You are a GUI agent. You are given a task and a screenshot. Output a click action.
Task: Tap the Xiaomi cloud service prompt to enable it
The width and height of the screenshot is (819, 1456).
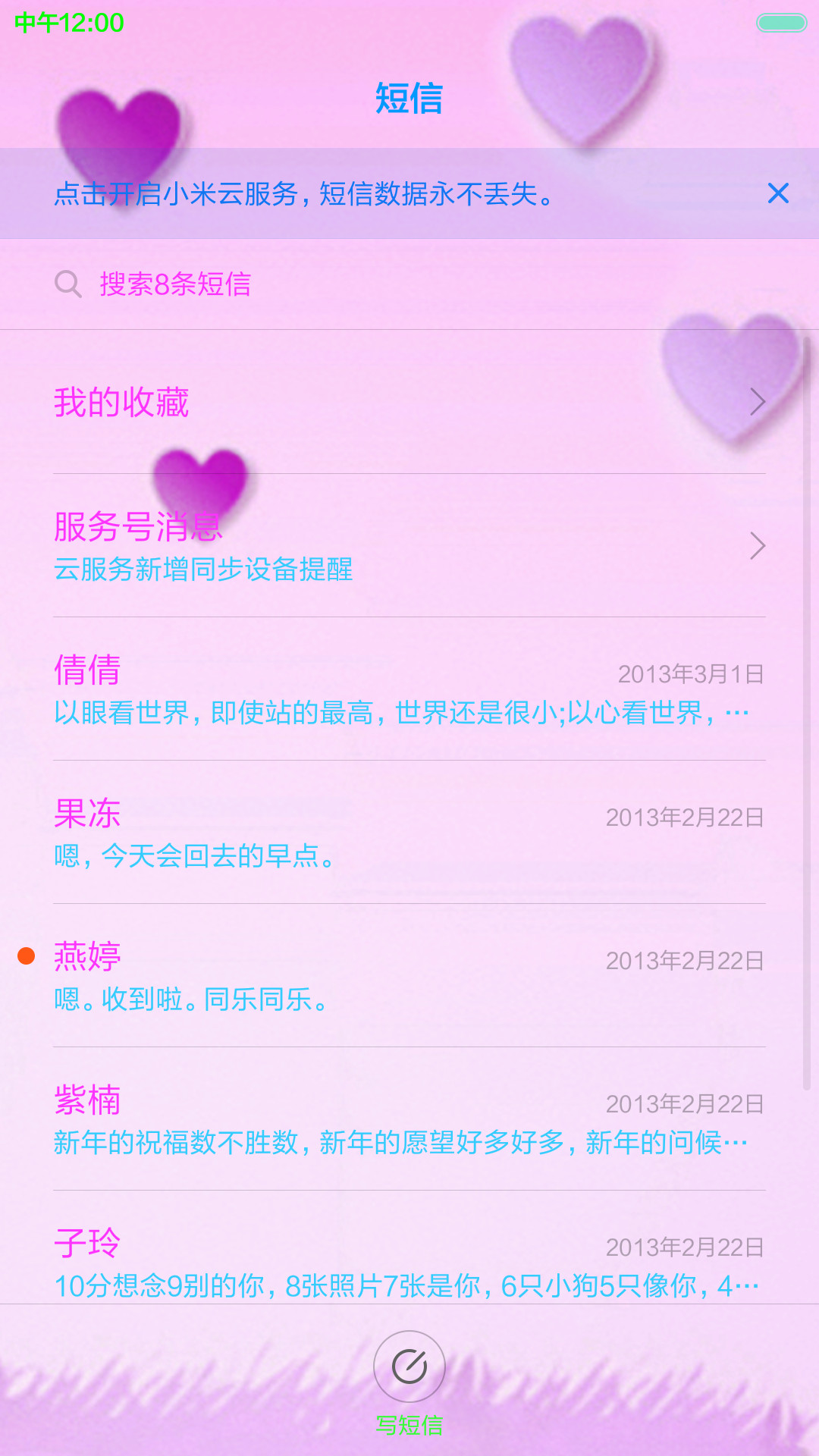pyautogui.click(x=305, y=194)
